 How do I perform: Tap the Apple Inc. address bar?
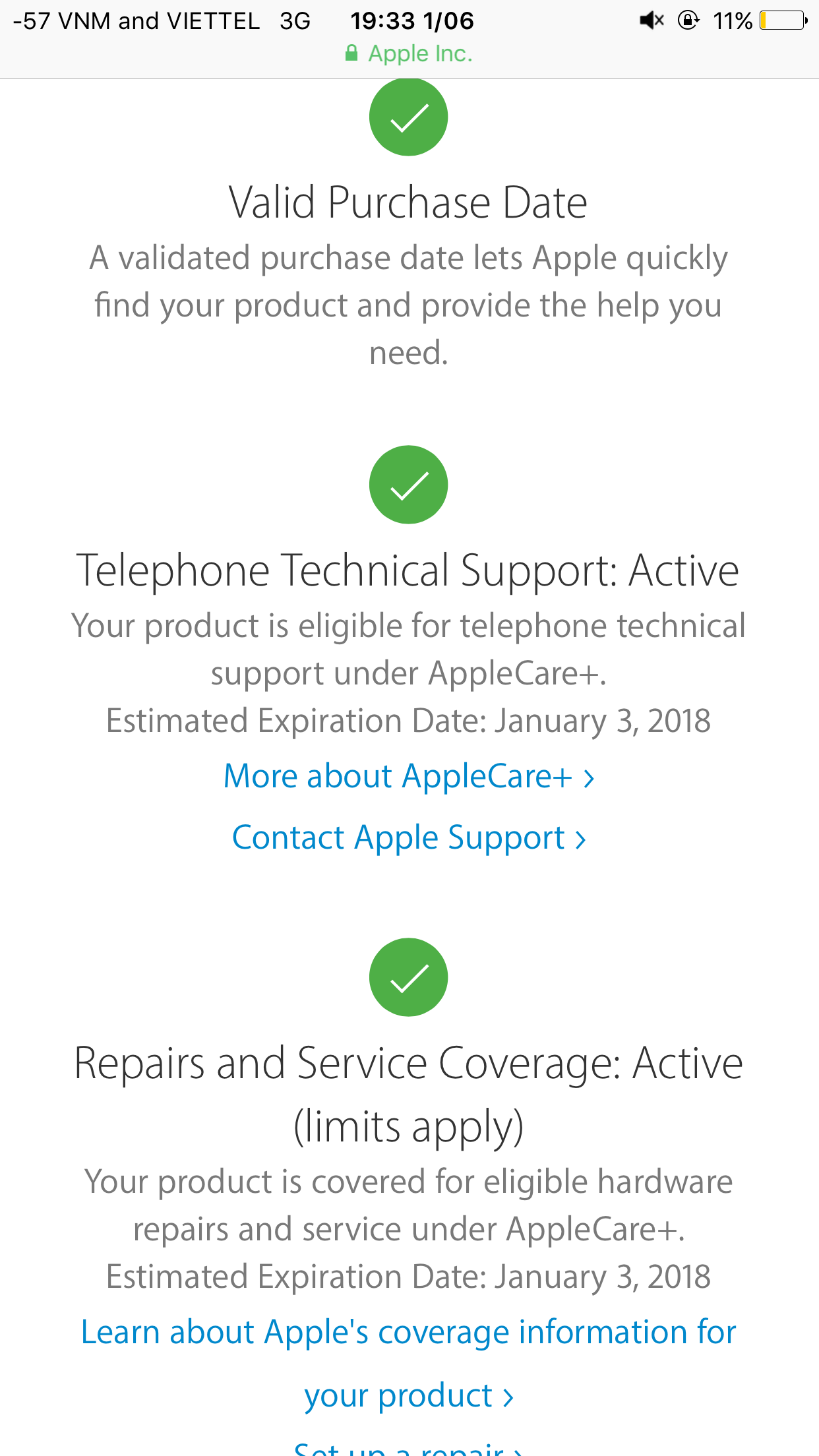click(x=409, y=53)
